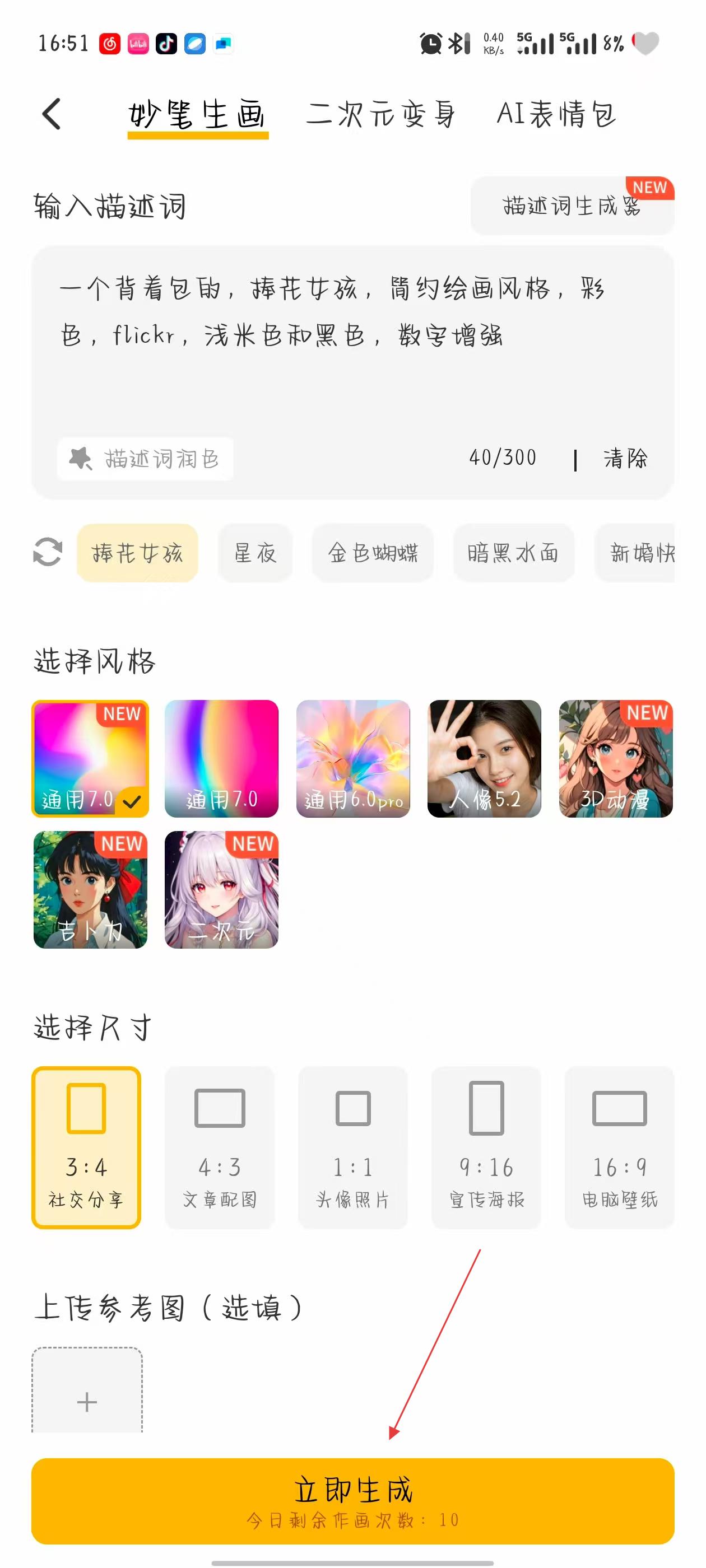The width and height of the screenshot is (706, 1568).
Task: Pick the 金色蝴蝶 prompt chip
Action: tap(373, 553)
